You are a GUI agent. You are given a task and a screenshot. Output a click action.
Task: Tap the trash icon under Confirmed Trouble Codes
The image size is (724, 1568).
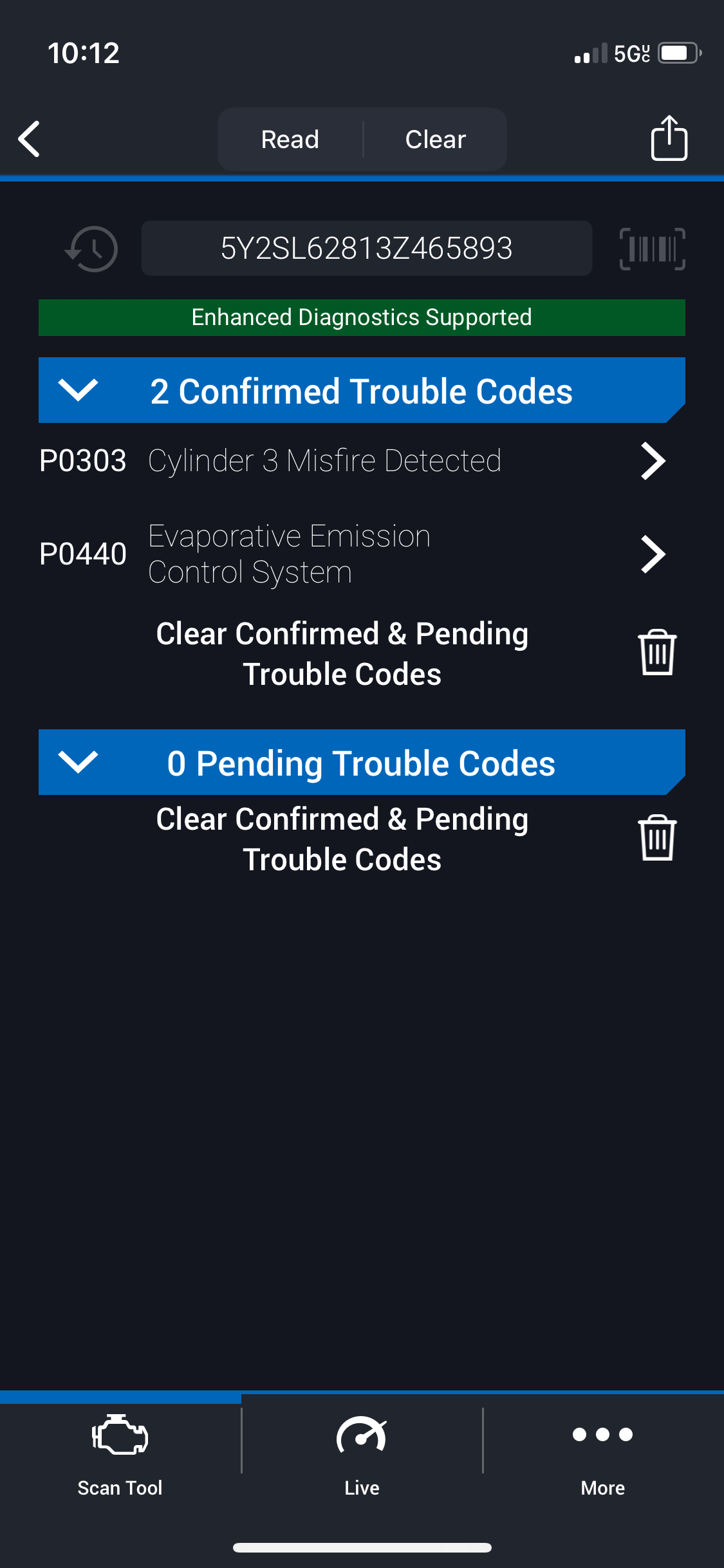pos(657,653)
